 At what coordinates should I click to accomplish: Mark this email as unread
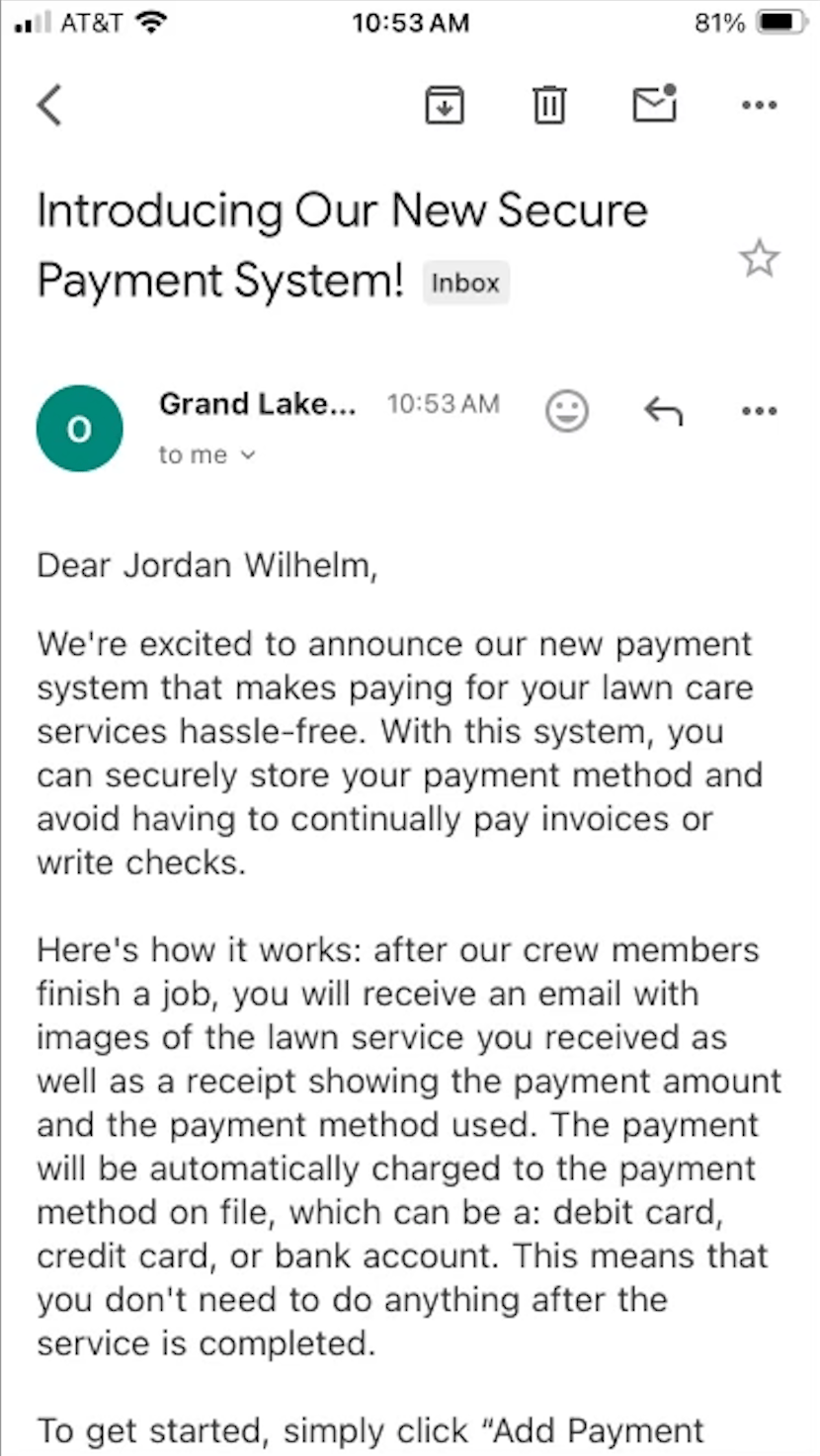(x=655, y=103)
